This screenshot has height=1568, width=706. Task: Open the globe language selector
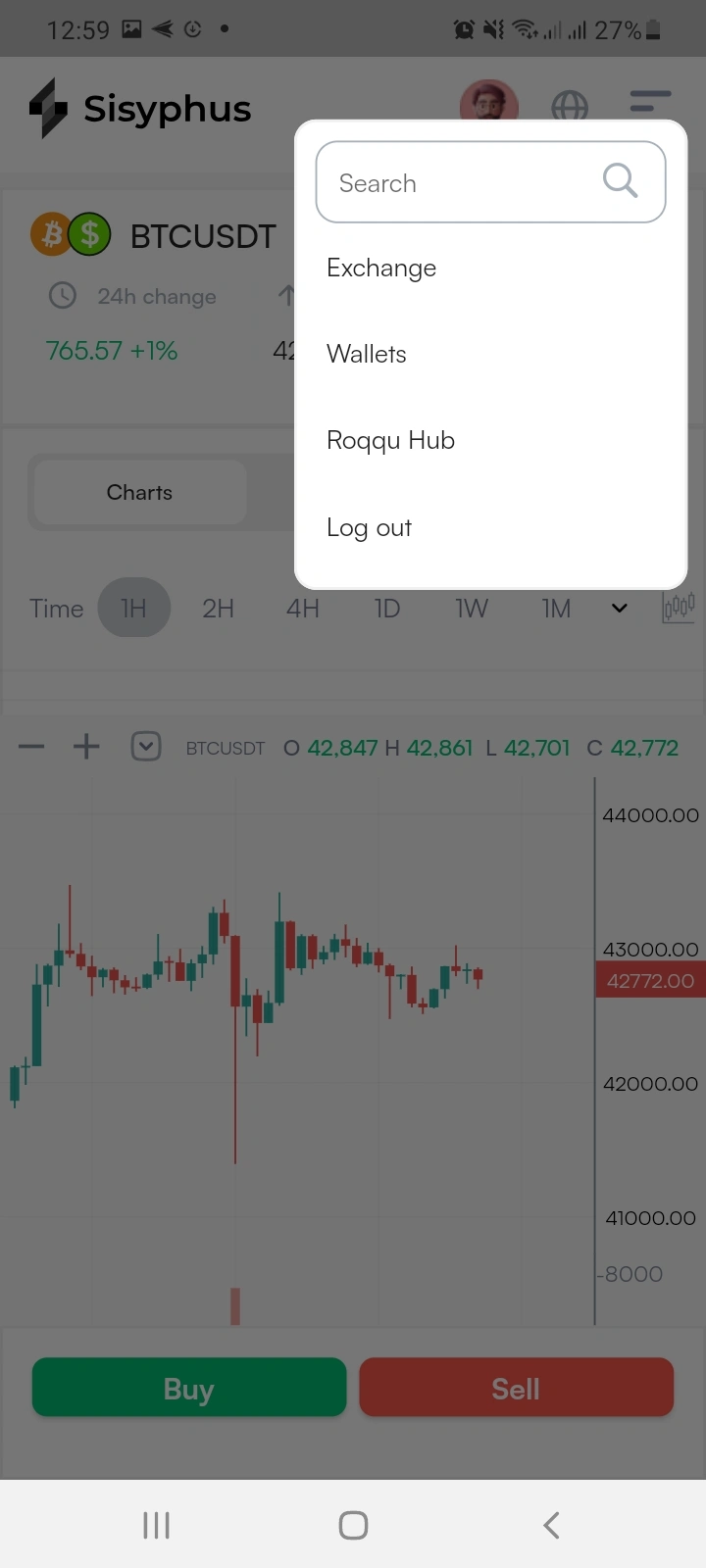570,106
